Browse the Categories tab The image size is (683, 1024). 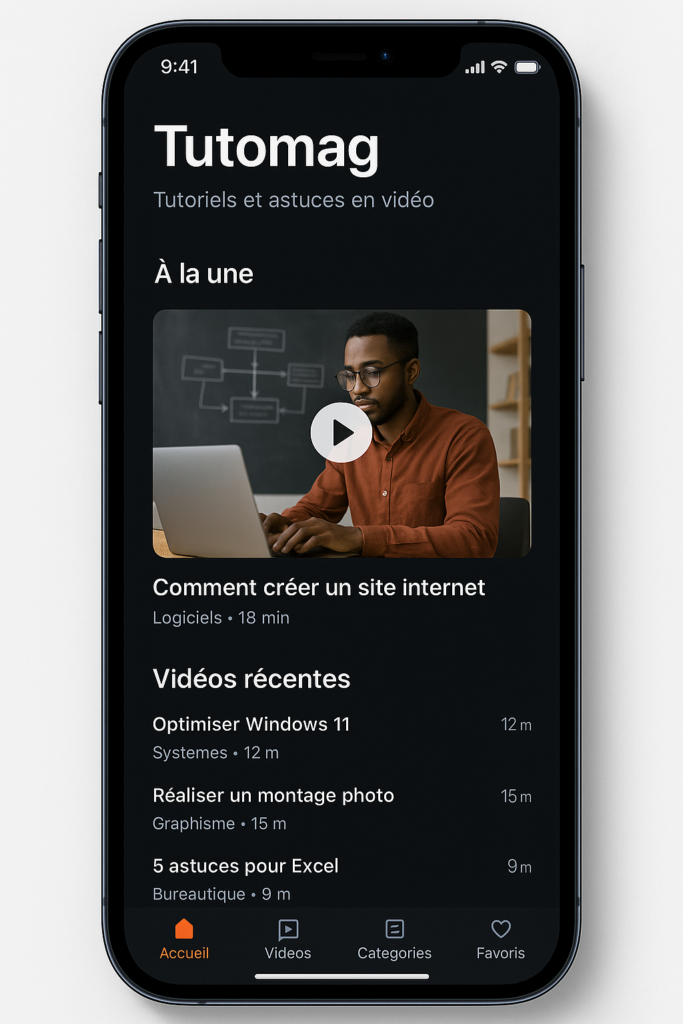pos(394,940)
